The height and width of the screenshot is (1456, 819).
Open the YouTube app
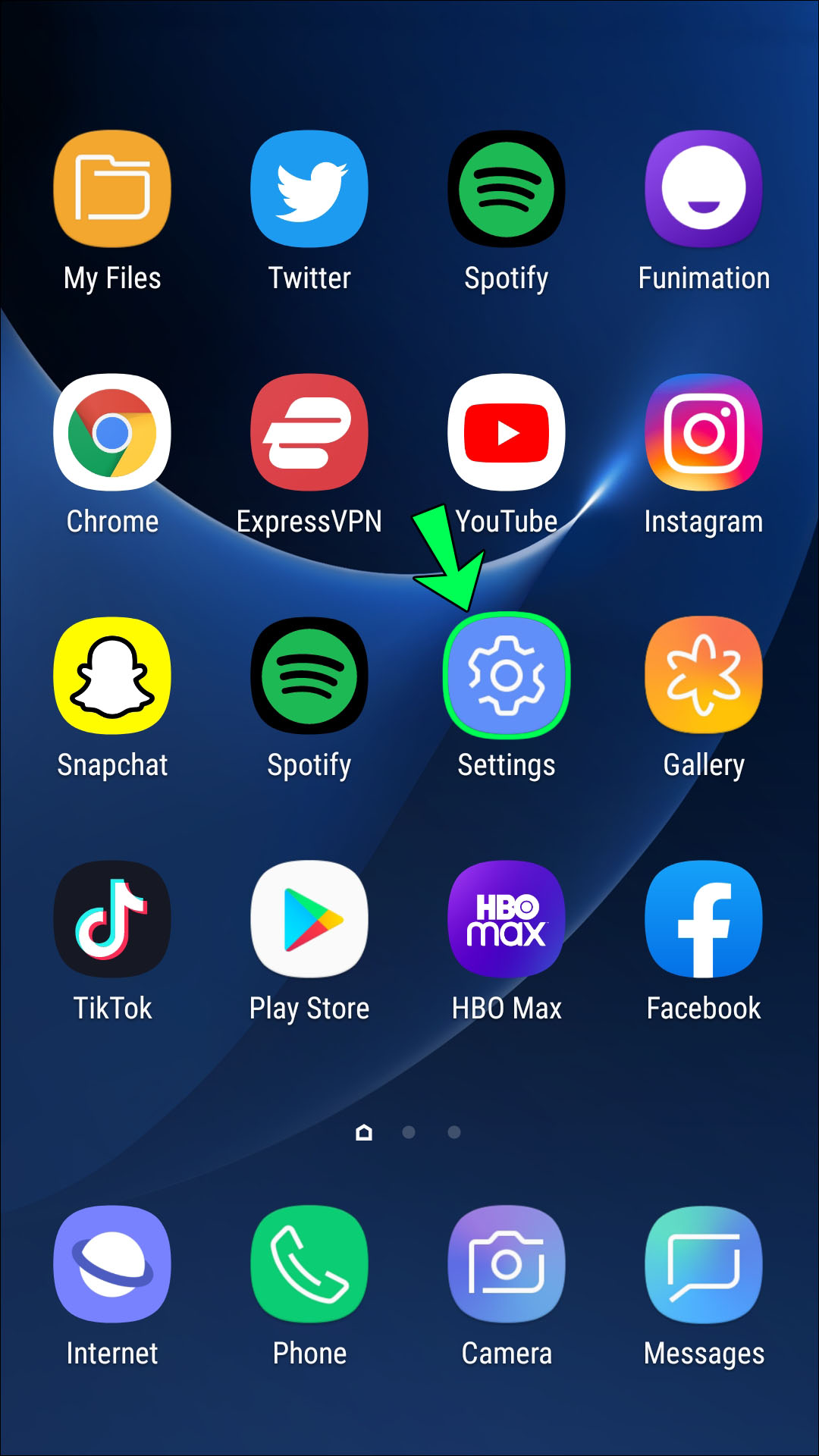click(x=507, y=432)
